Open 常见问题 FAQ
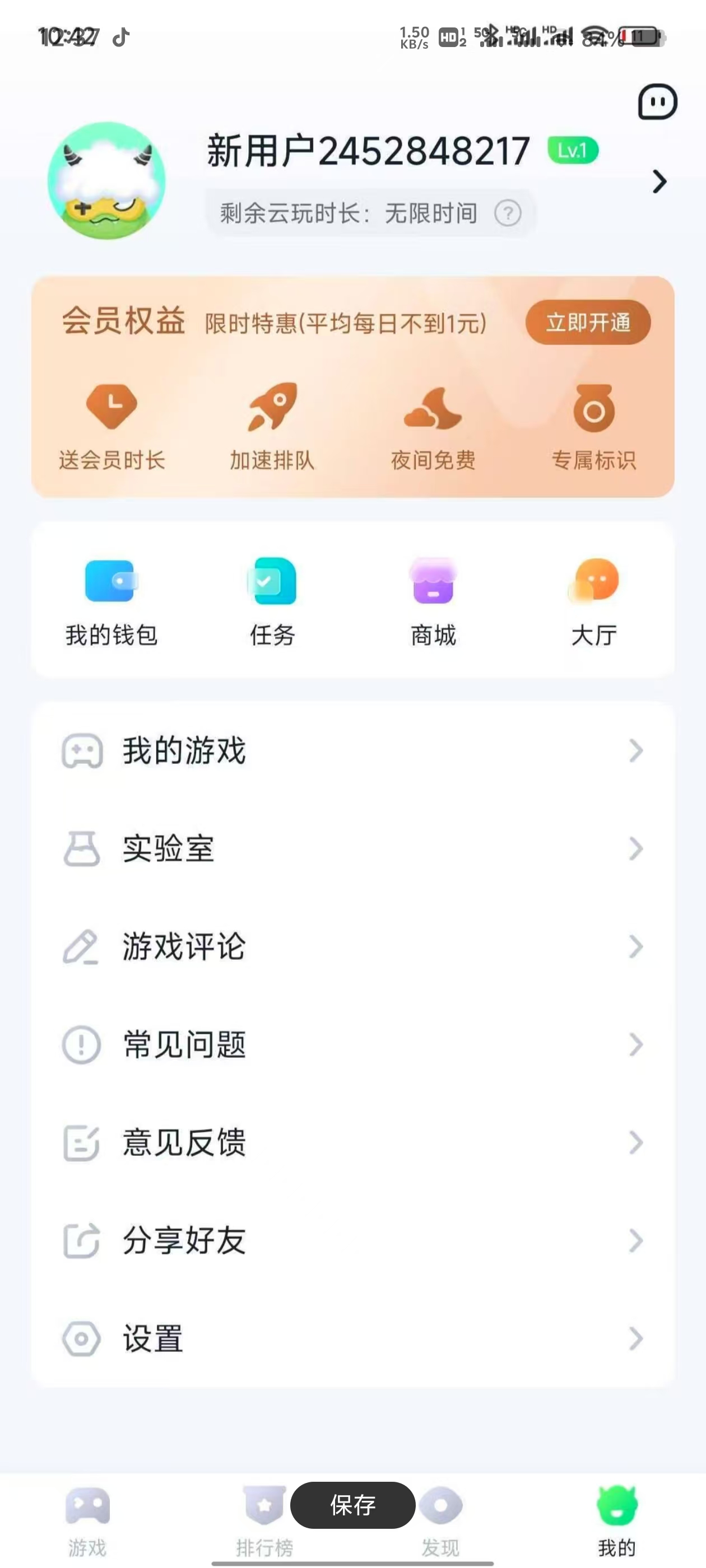The height and width of the screenshot is (1568, 706). 352,1044
